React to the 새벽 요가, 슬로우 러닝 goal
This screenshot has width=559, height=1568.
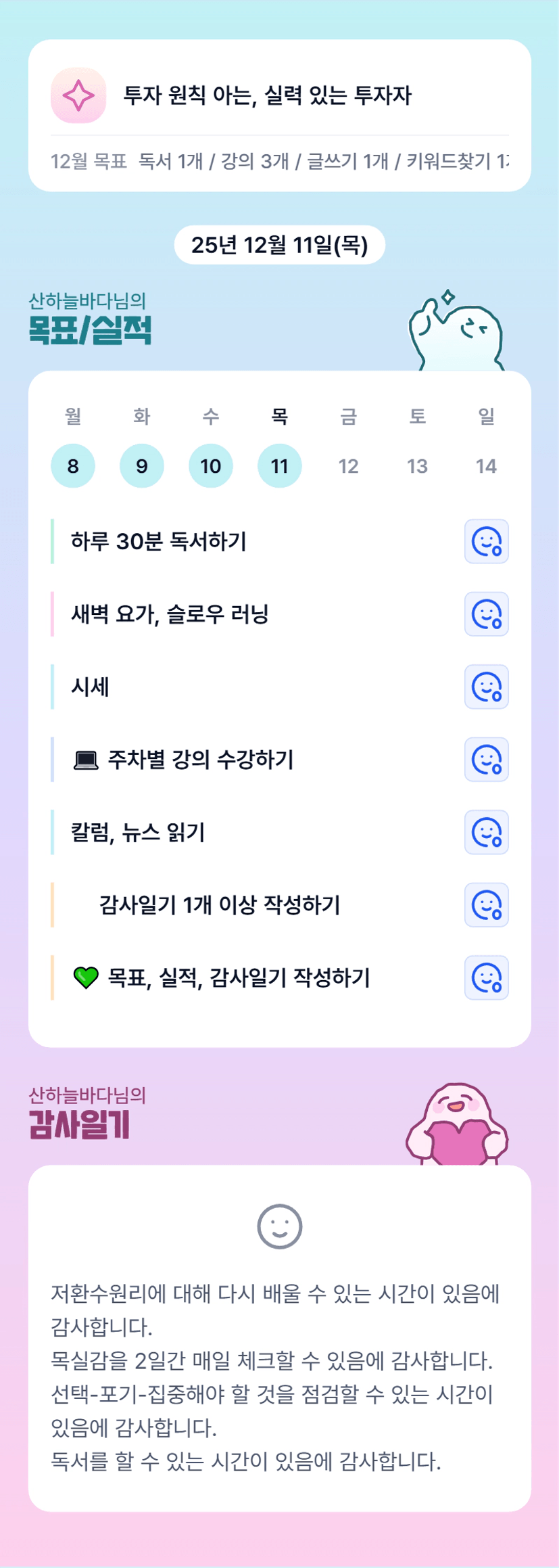coord(486,614)
